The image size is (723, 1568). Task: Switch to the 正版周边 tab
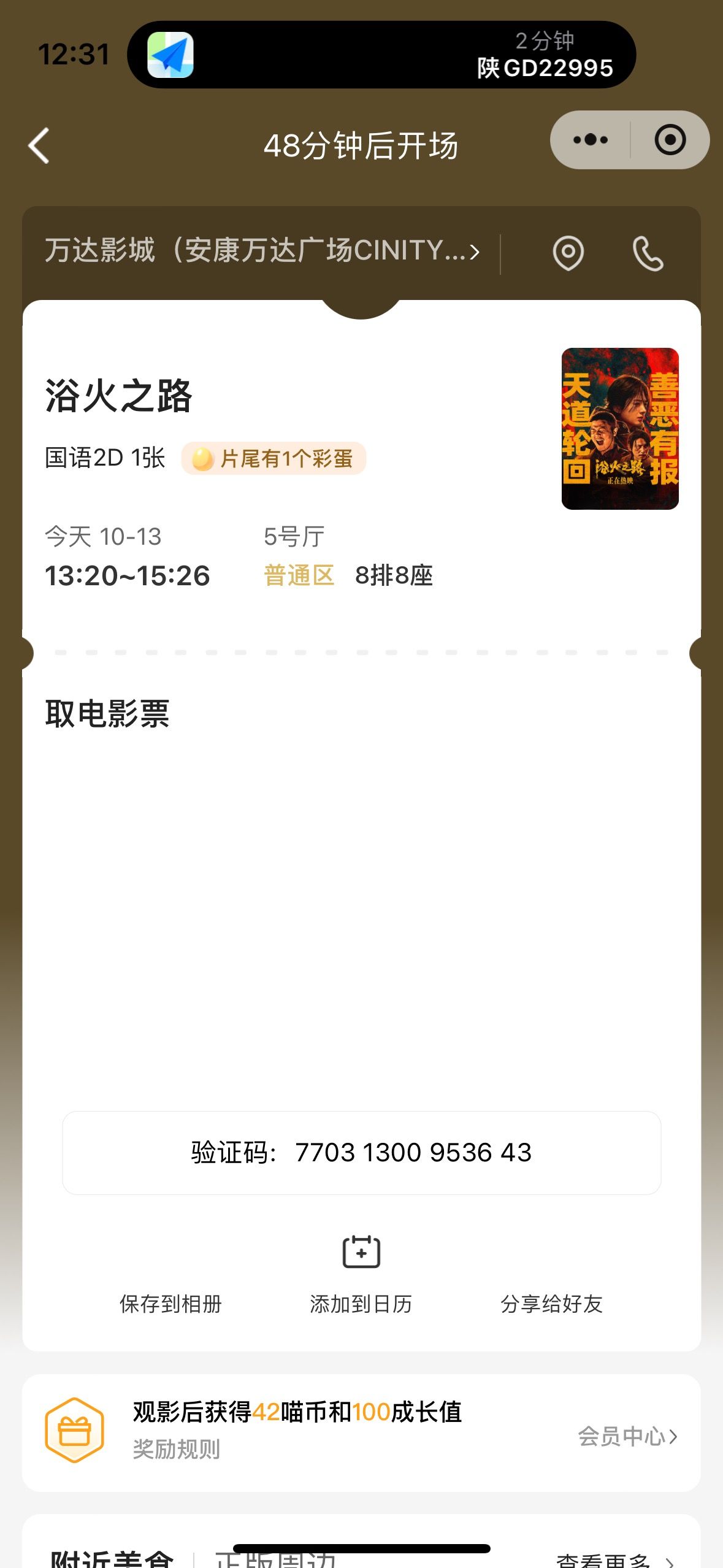coord(275,1558)
